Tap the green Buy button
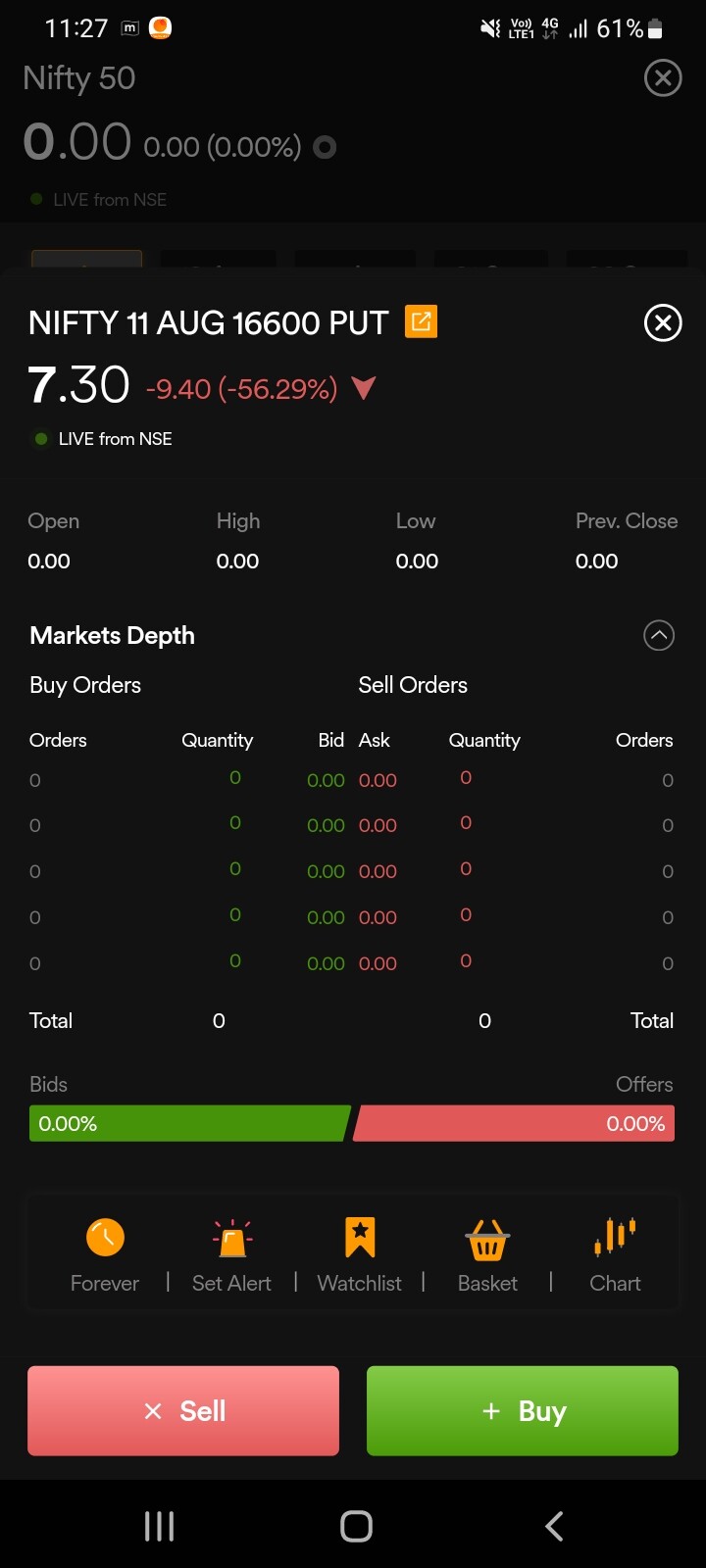Viewport: 706px width, 1568px height. click(523, 1410)
